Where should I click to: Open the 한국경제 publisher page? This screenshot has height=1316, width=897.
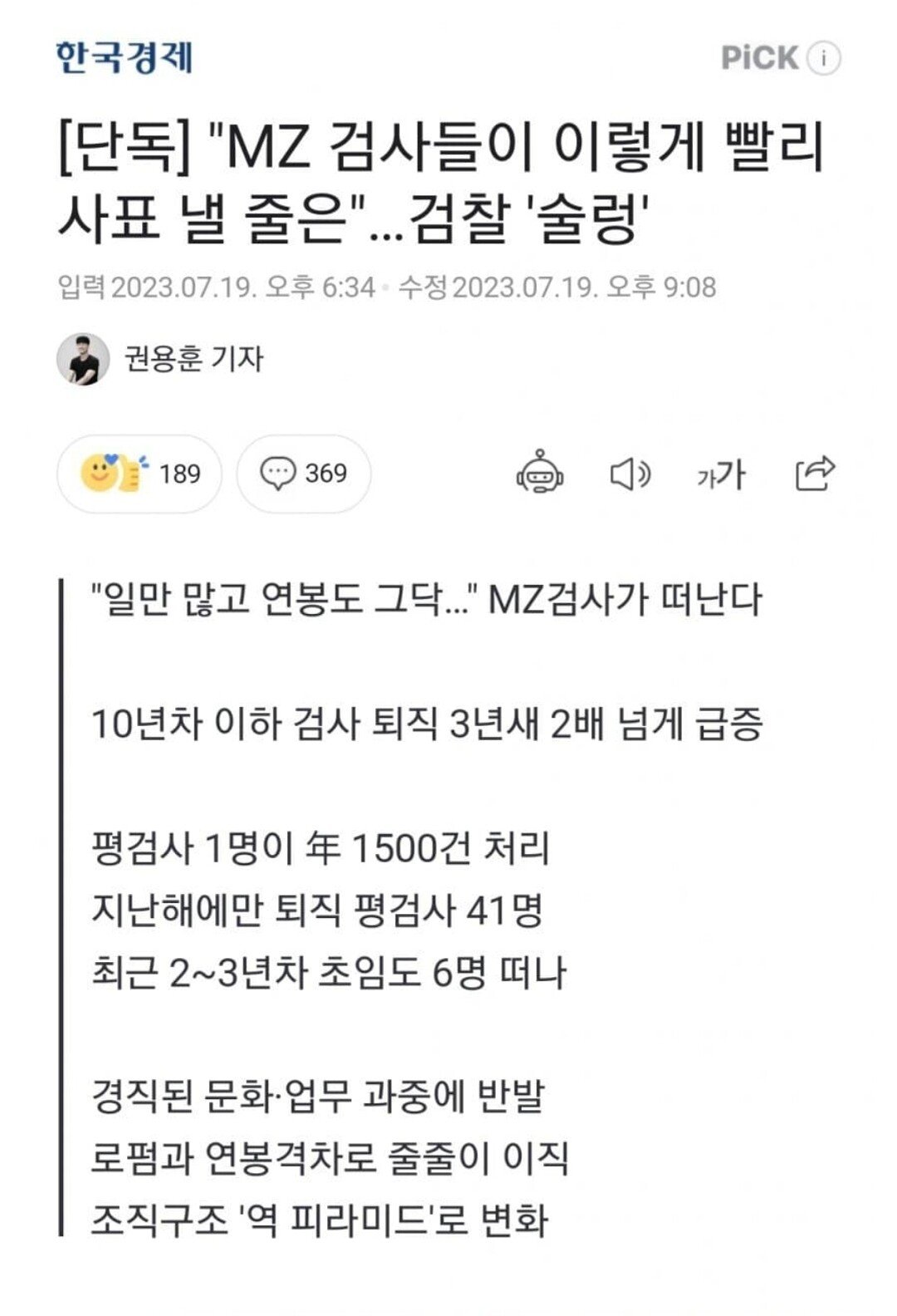click(125, 57)
